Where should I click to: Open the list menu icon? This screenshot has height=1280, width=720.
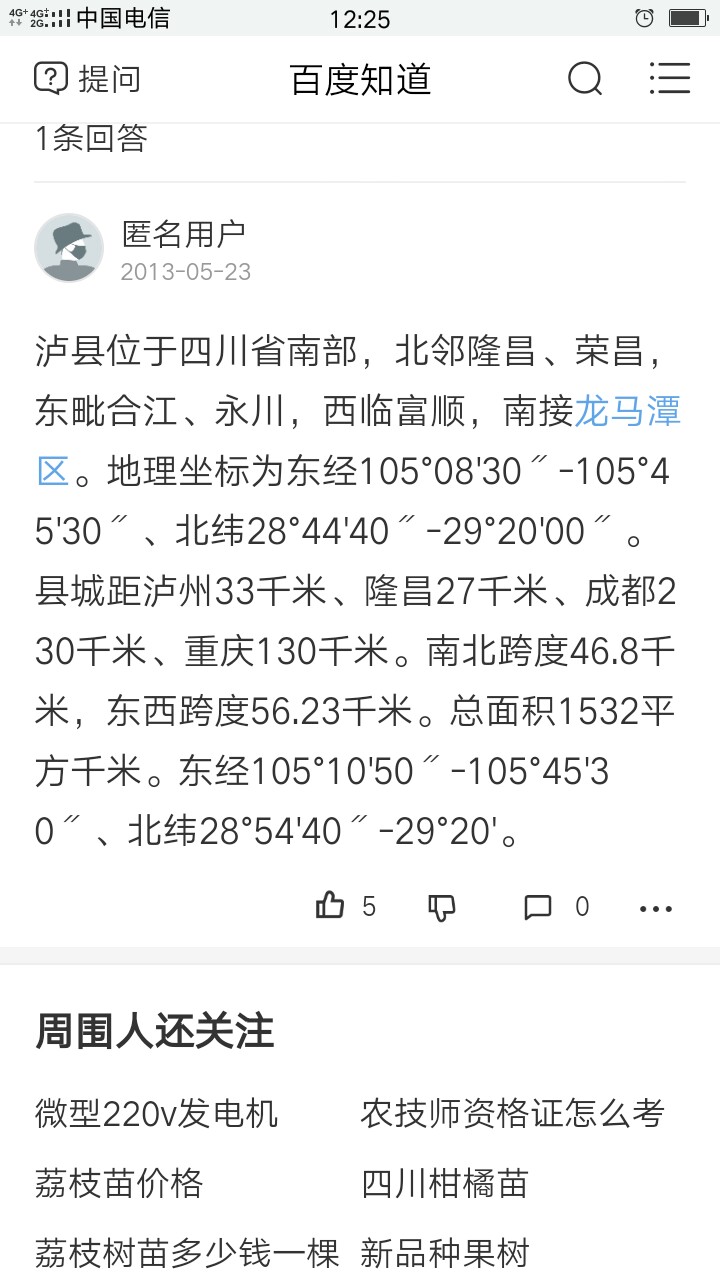670,78
